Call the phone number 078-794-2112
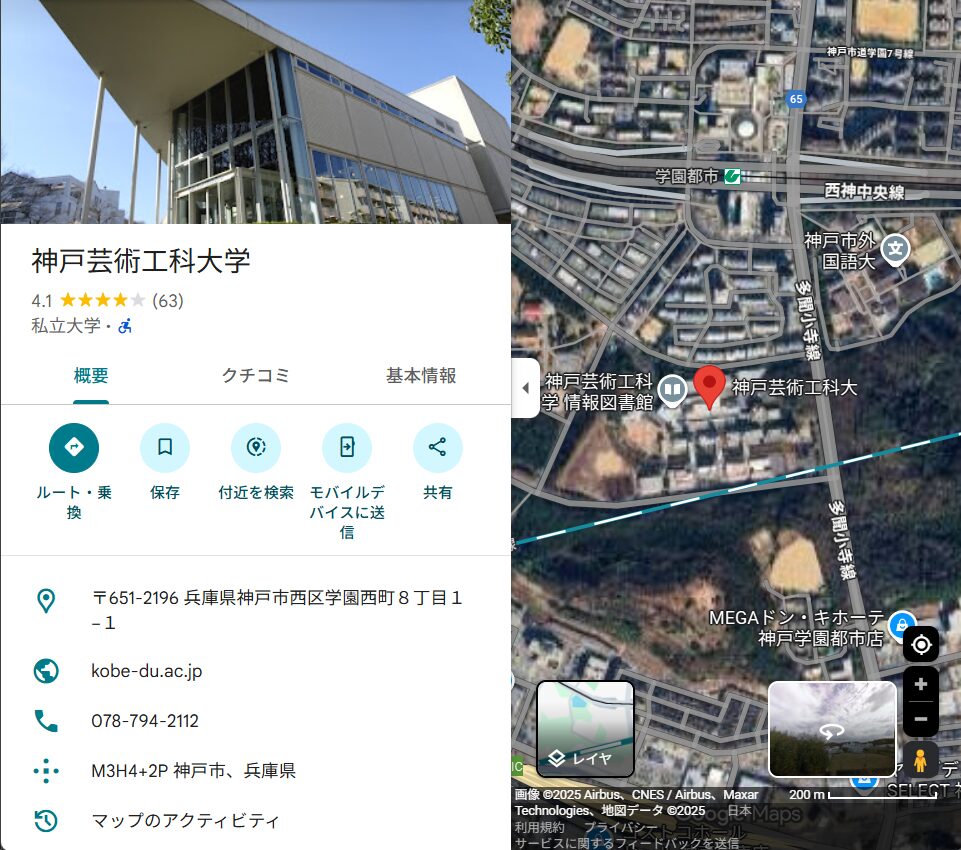This screenshot has height=850, width=961. click(145, 721)
